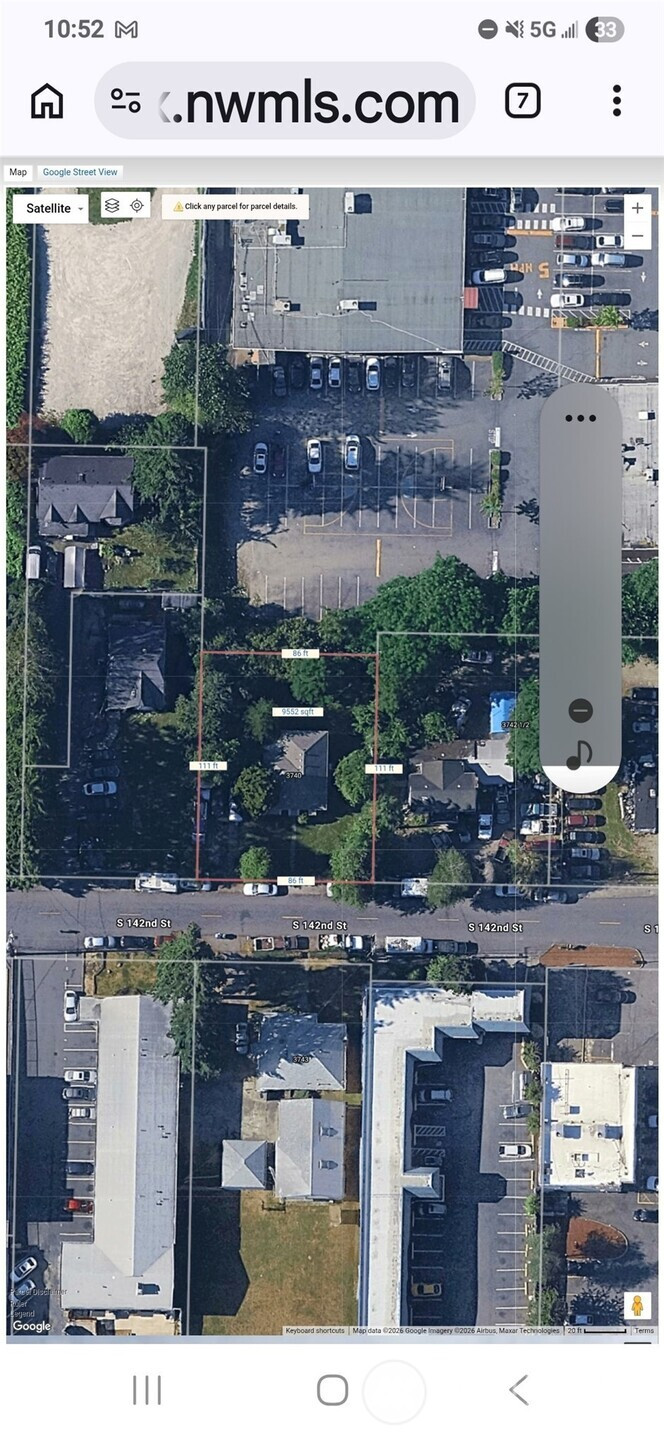
Task: Open recent apps from navigation bar
Action: coord(147,1389)
